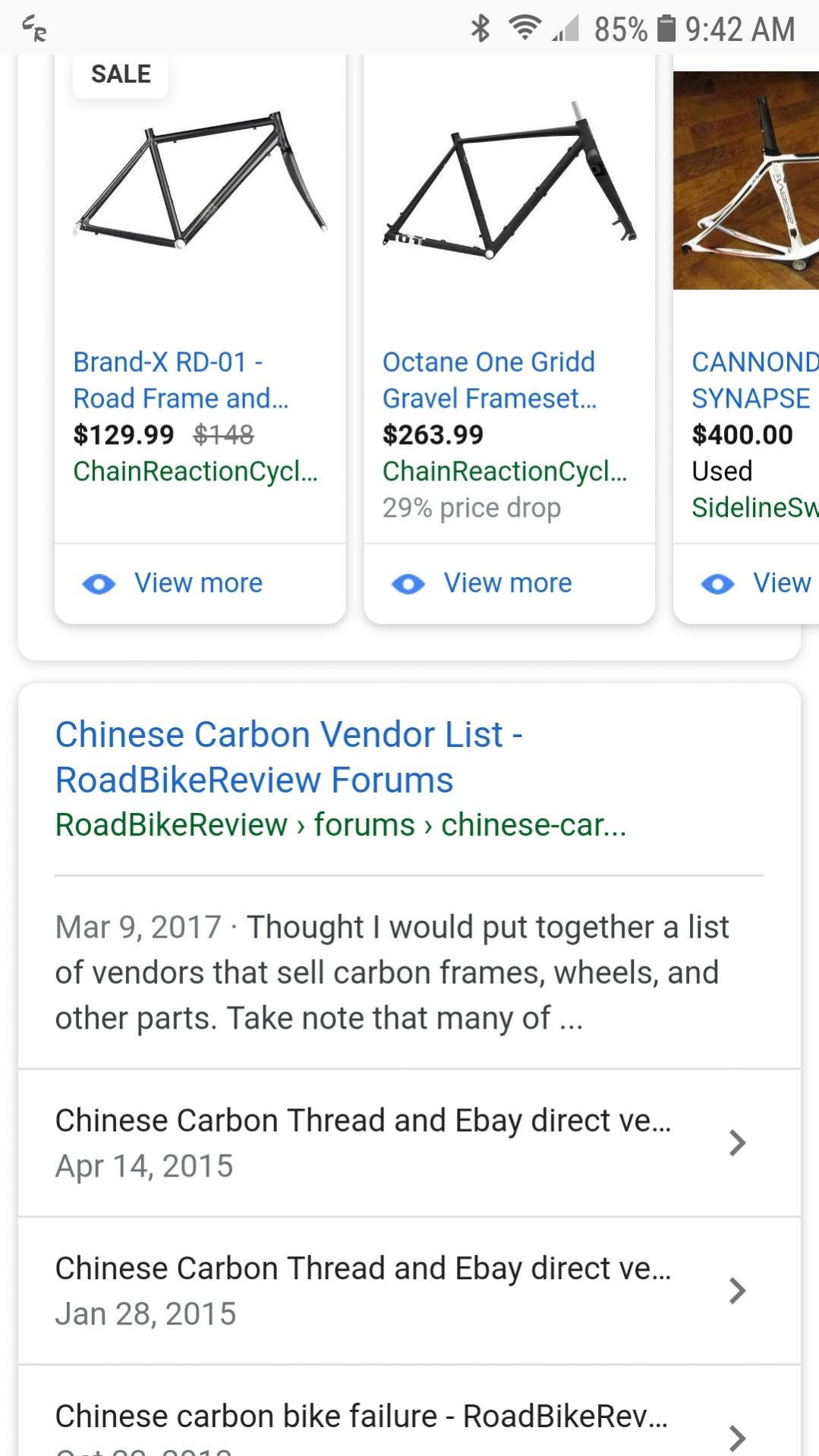
Task: Open the Cannondale Synapse used frame listing
Action: click(746, 300)
